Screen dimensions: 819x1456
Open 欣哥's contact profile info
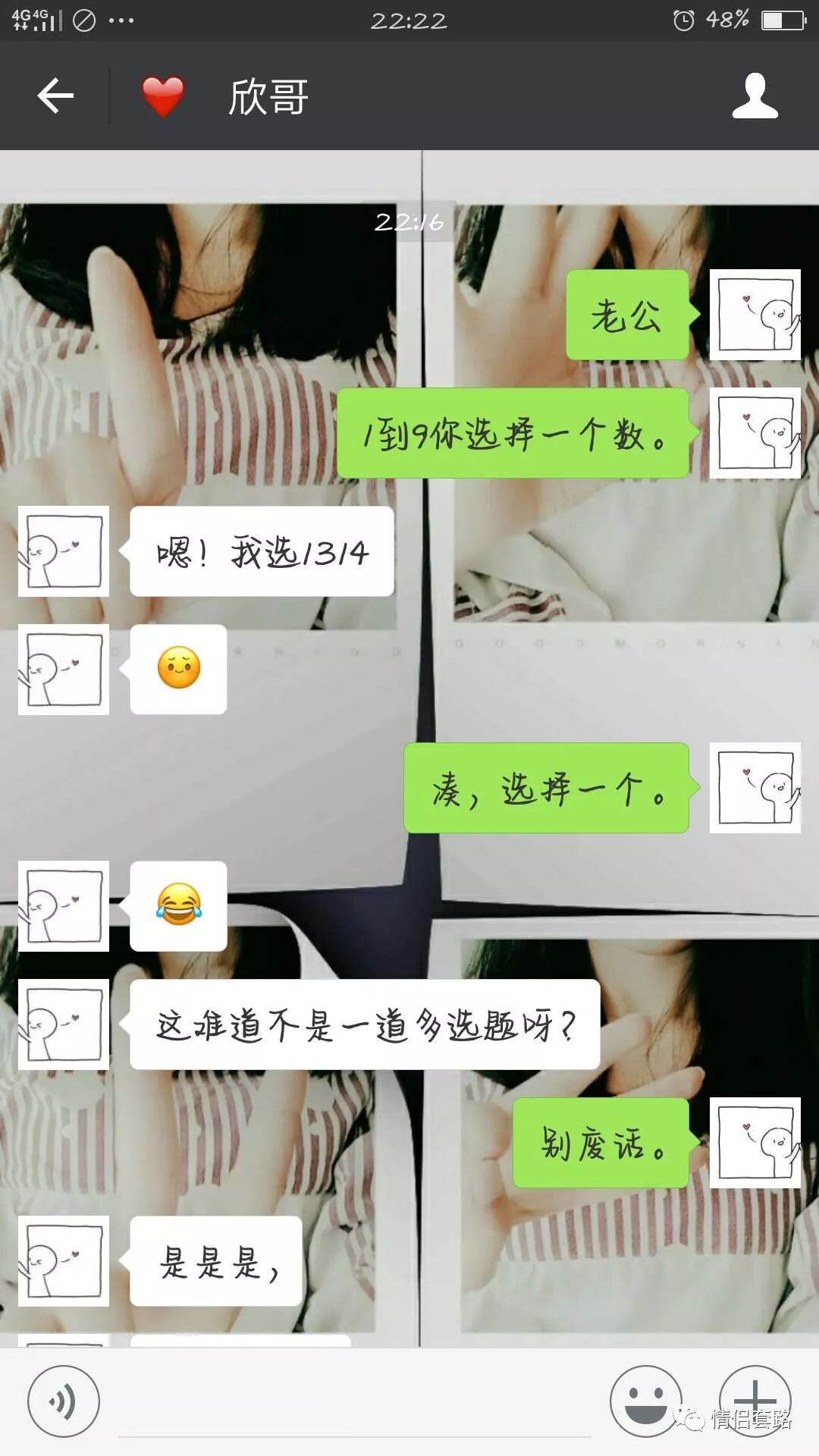click(x=755, y=96)
